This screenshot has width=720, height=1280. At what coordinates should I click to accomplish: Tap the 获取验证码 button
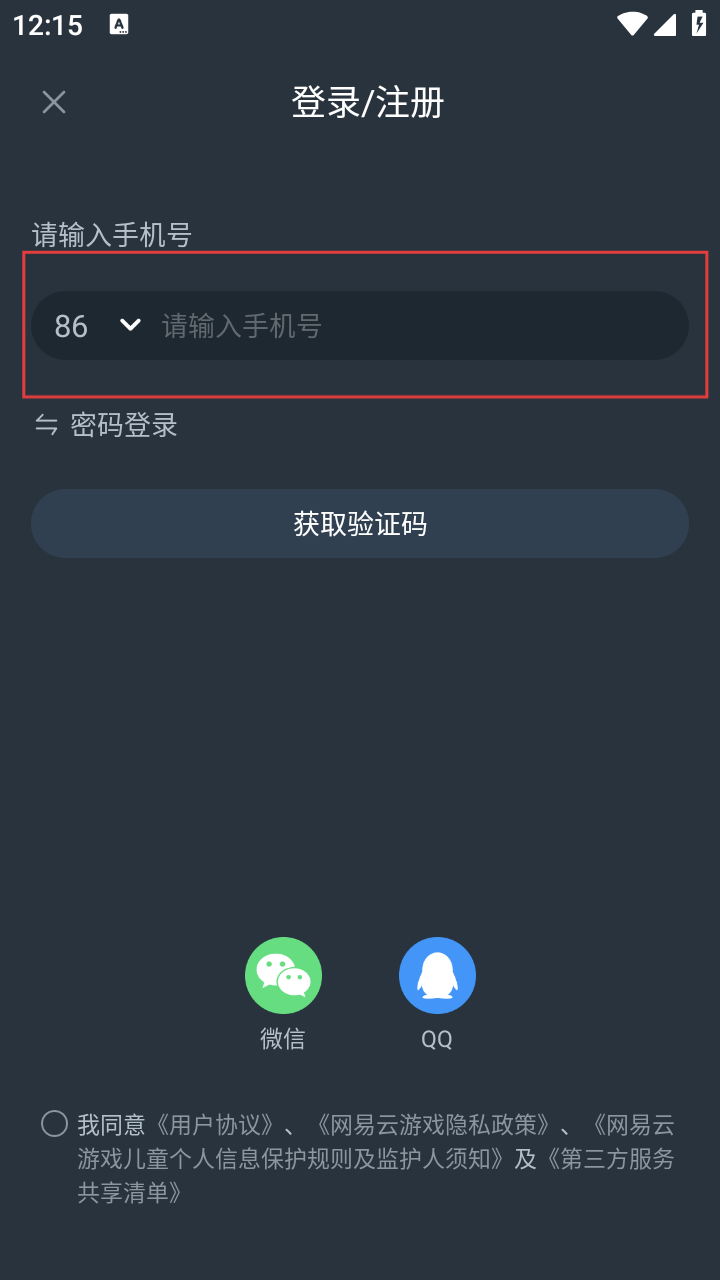pyautogui.click(x=360, y=523)
